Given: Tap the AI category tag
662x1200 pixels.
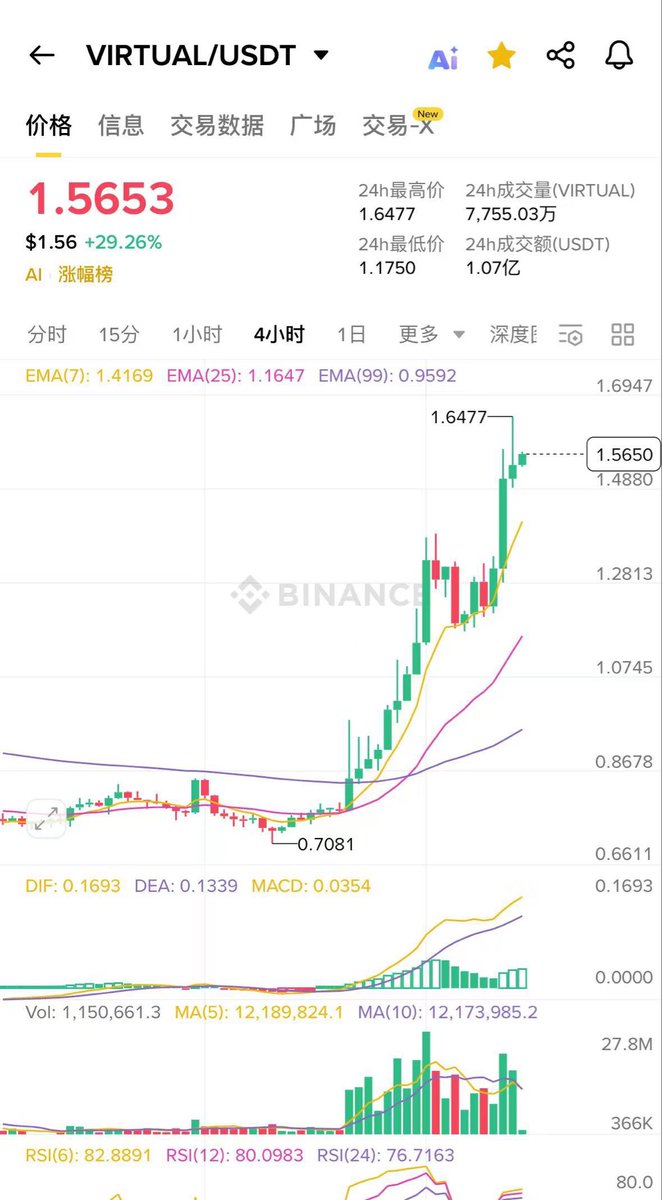Looking at the screenshot, I should [x=34, y=274].
